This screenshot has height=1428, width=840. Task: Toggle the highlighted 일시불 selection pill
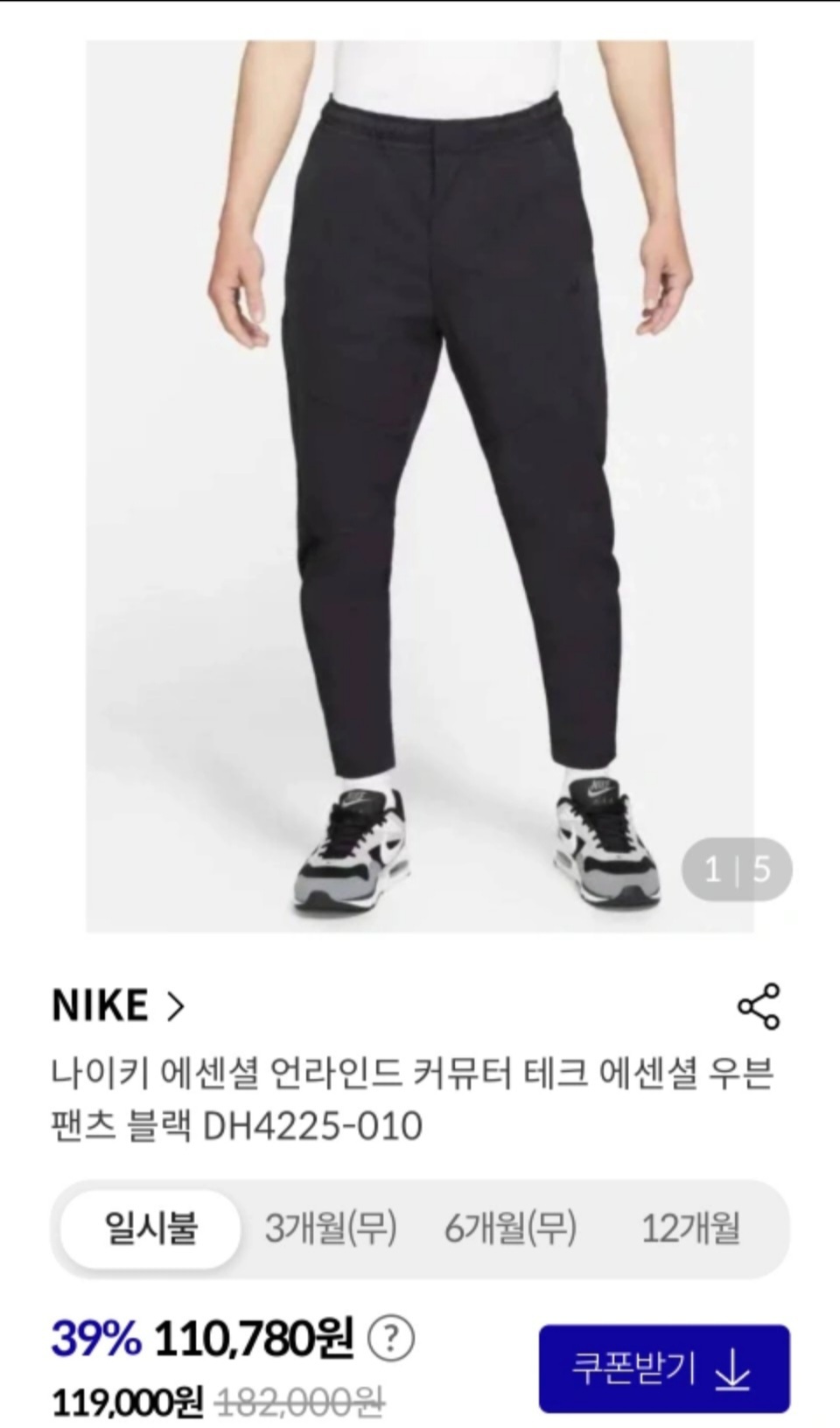click(x=150, y=1228)
